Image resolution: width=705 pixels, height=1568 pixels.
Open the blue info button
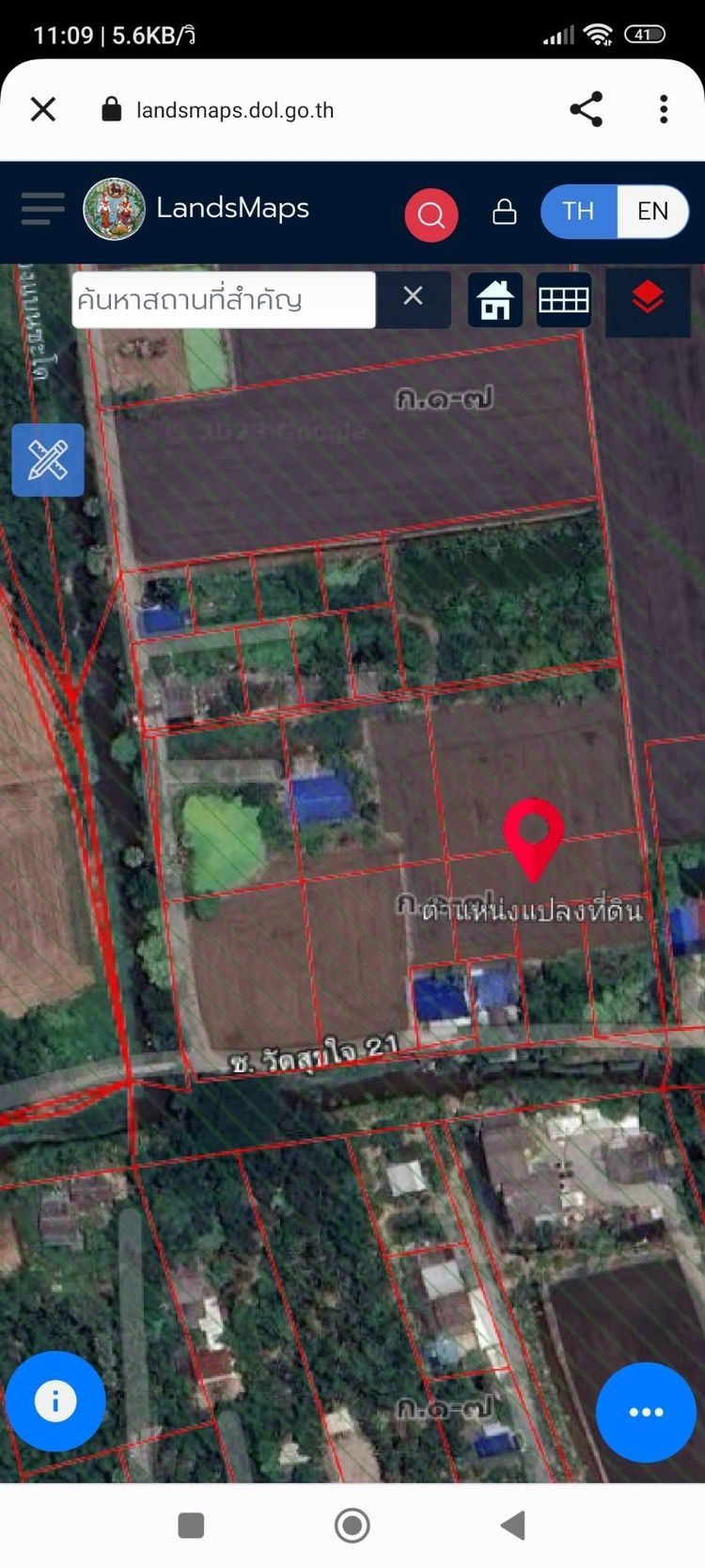pyautogui.click(x=55, y=1402)
